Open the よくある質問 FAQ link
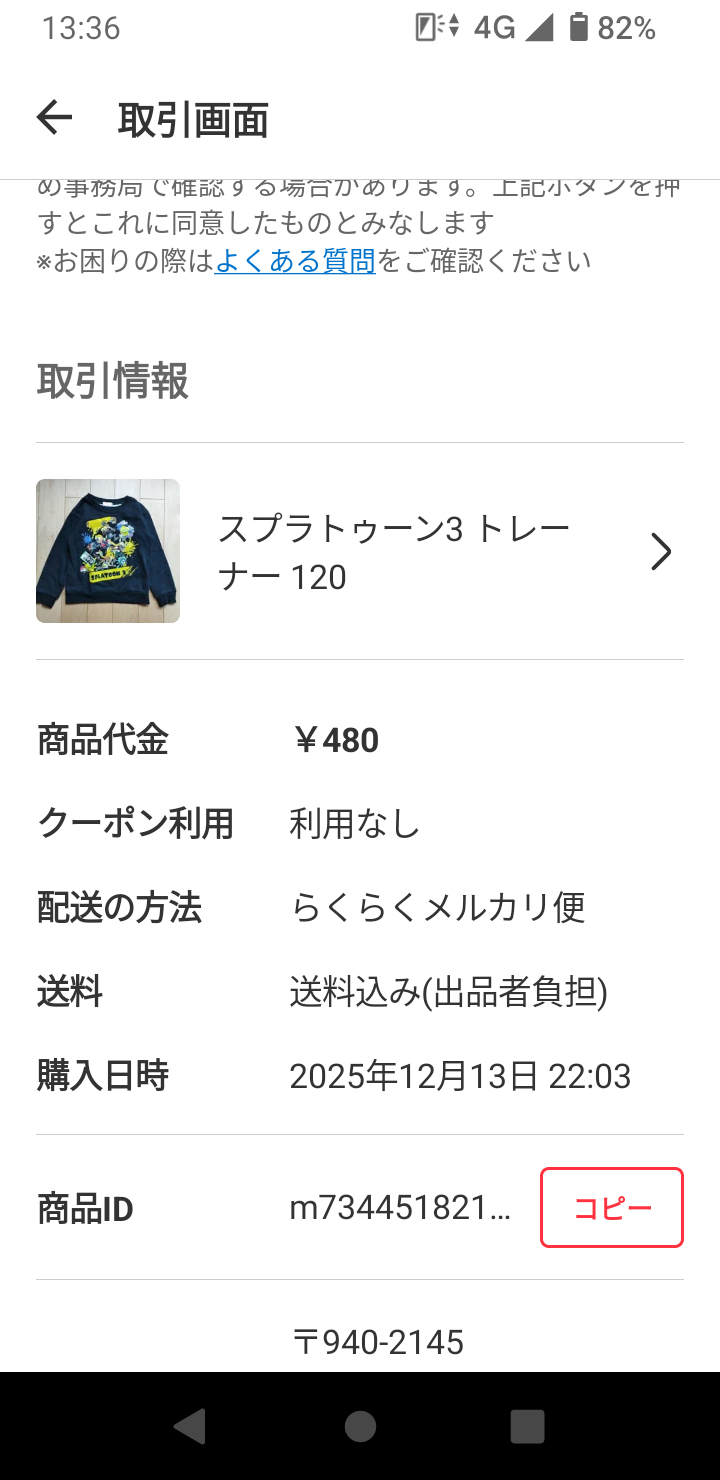This screenshot has height=1480, width=720. pyautogui.click(x=295, y=260)
